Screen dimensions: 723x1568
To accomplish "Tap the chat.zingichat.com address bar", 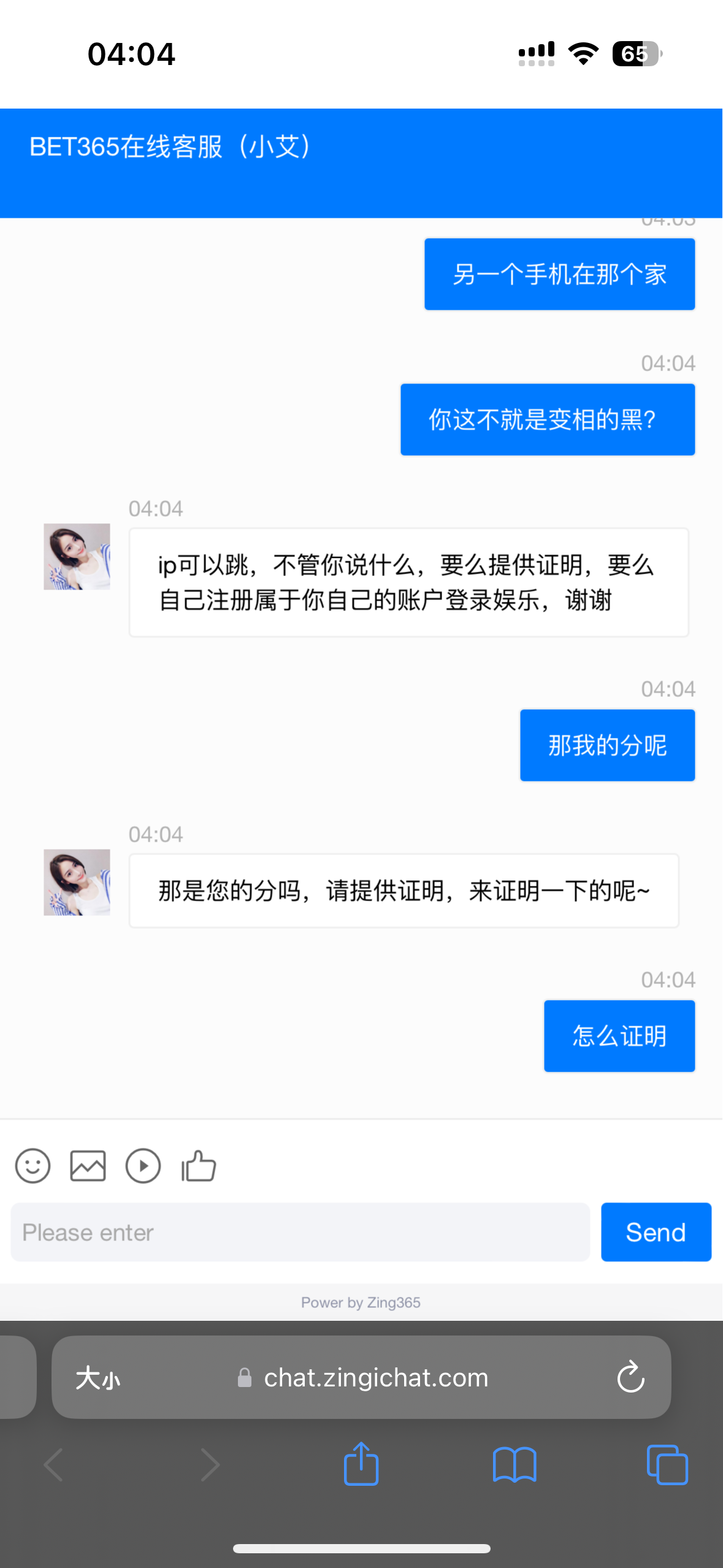I will [x=375, y=1378].
